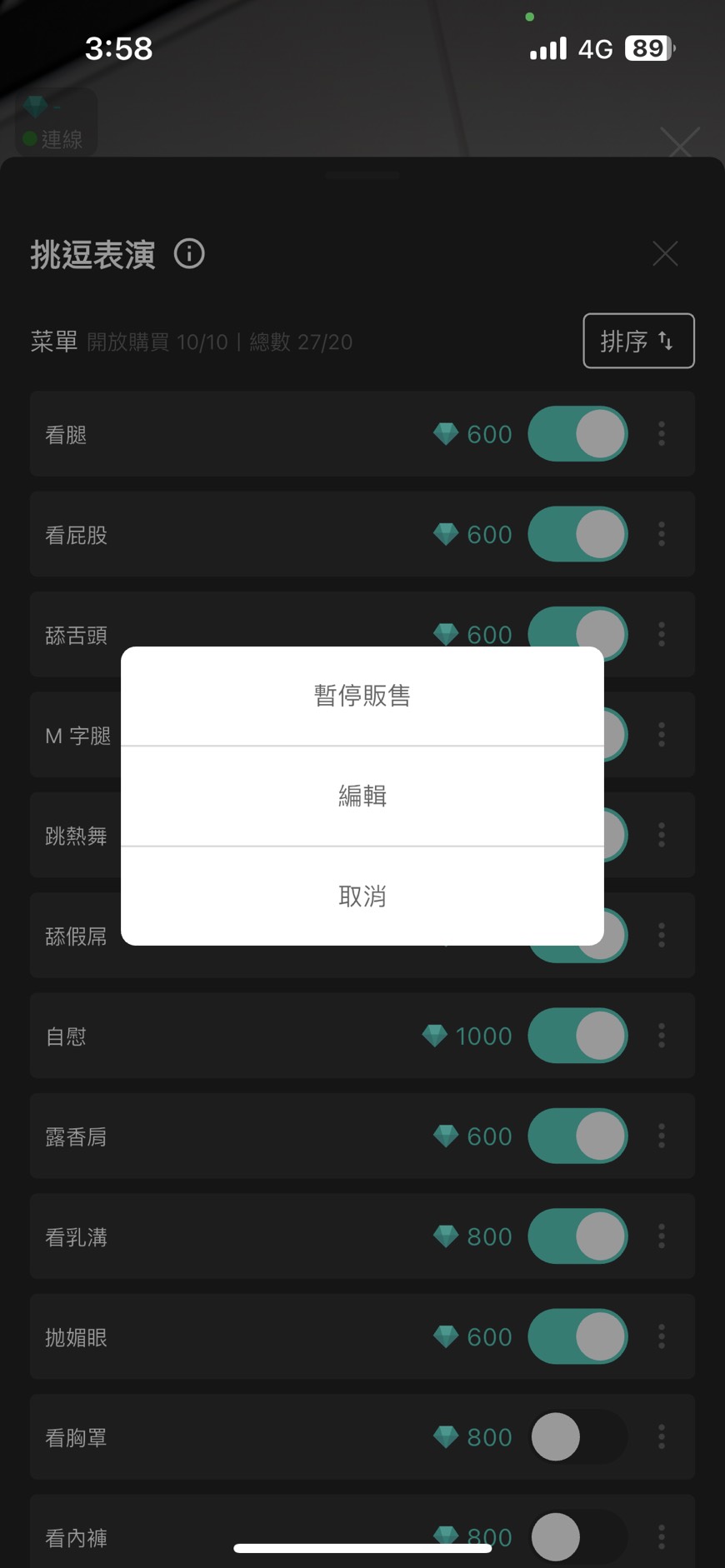Open the three-dot menu for 看胸罩
This screenshot has height=1568, width=725.
(662, 1436)
